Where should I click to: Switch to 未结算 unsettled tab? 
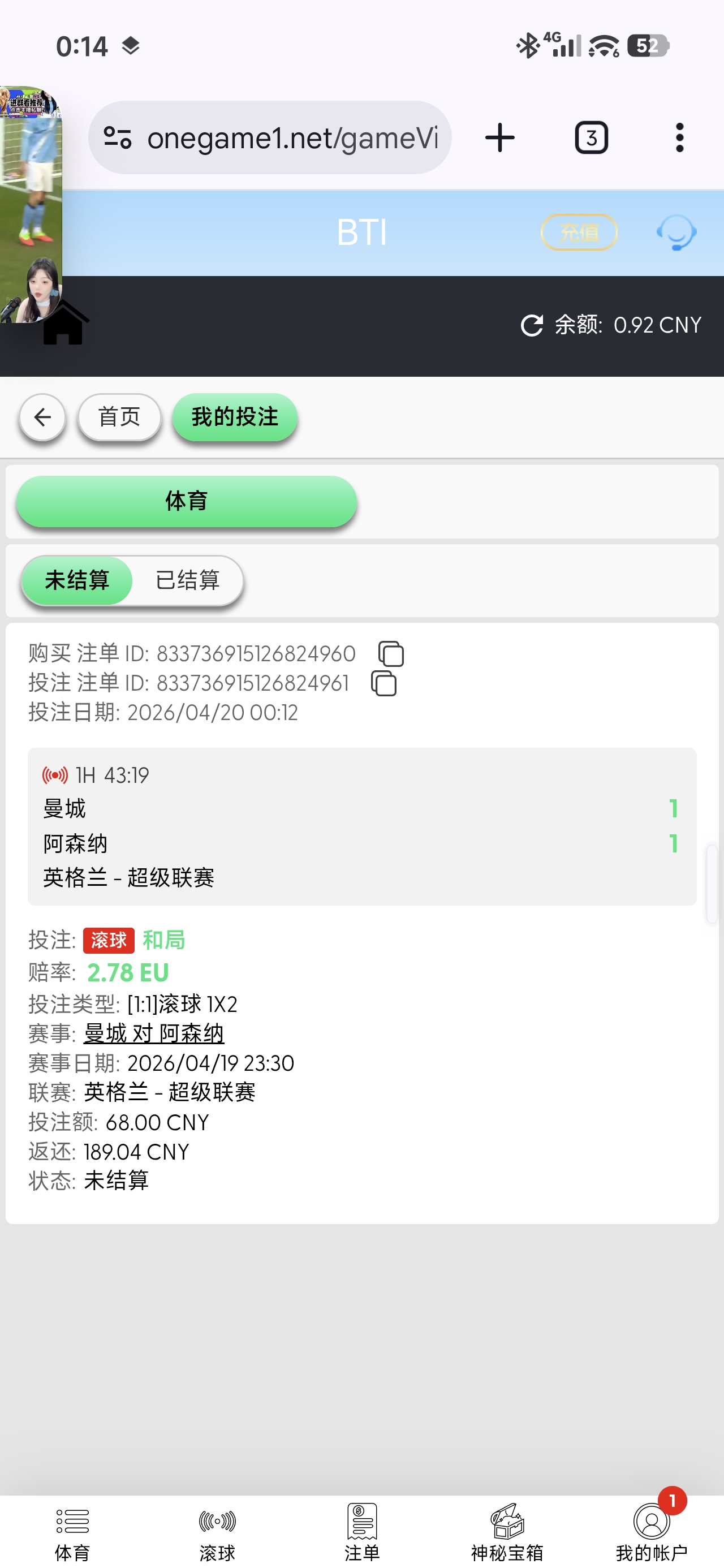click(x=77, y=579)
